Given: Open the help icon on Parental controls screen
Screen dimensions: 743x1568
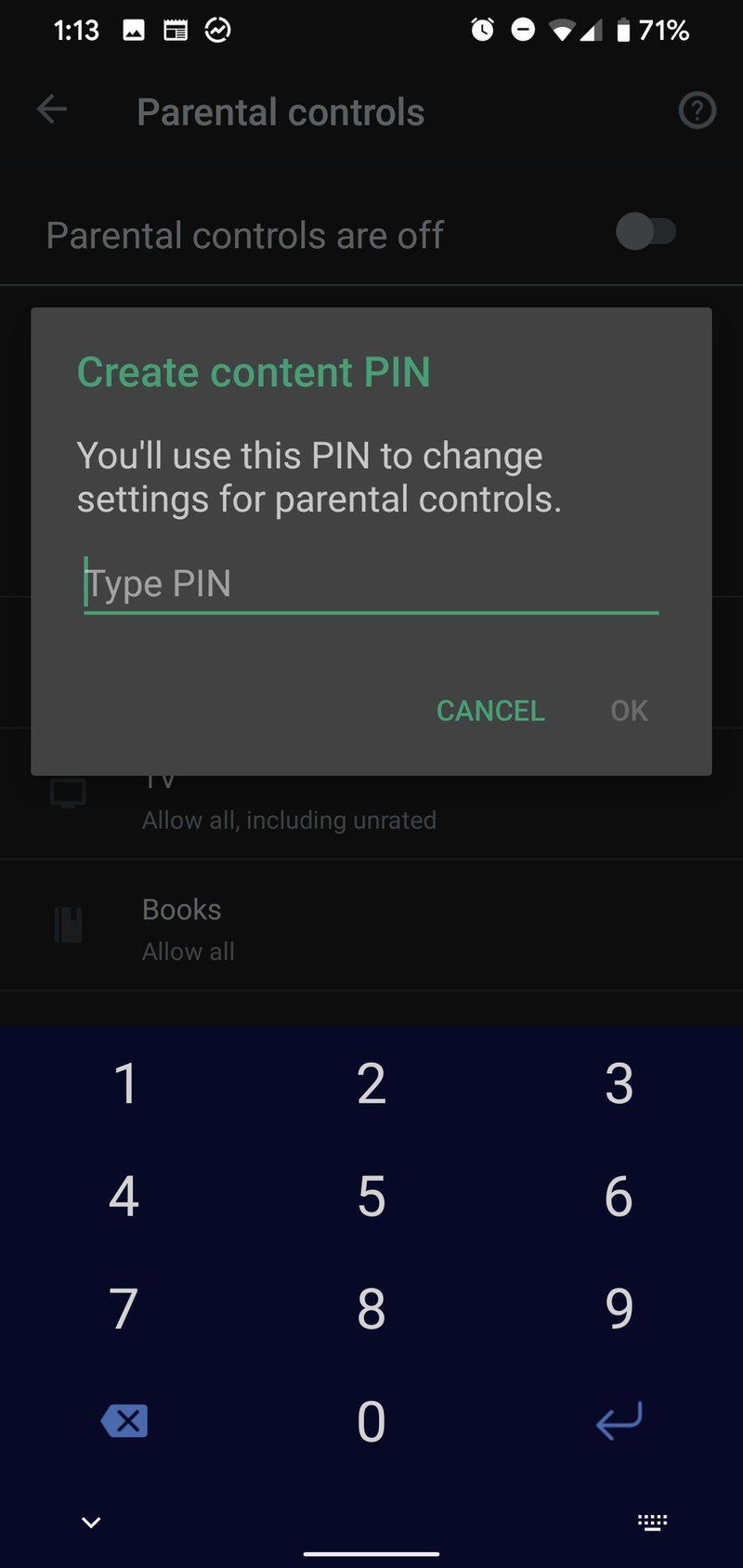Looking at the screenshot, I should [697, 111].
